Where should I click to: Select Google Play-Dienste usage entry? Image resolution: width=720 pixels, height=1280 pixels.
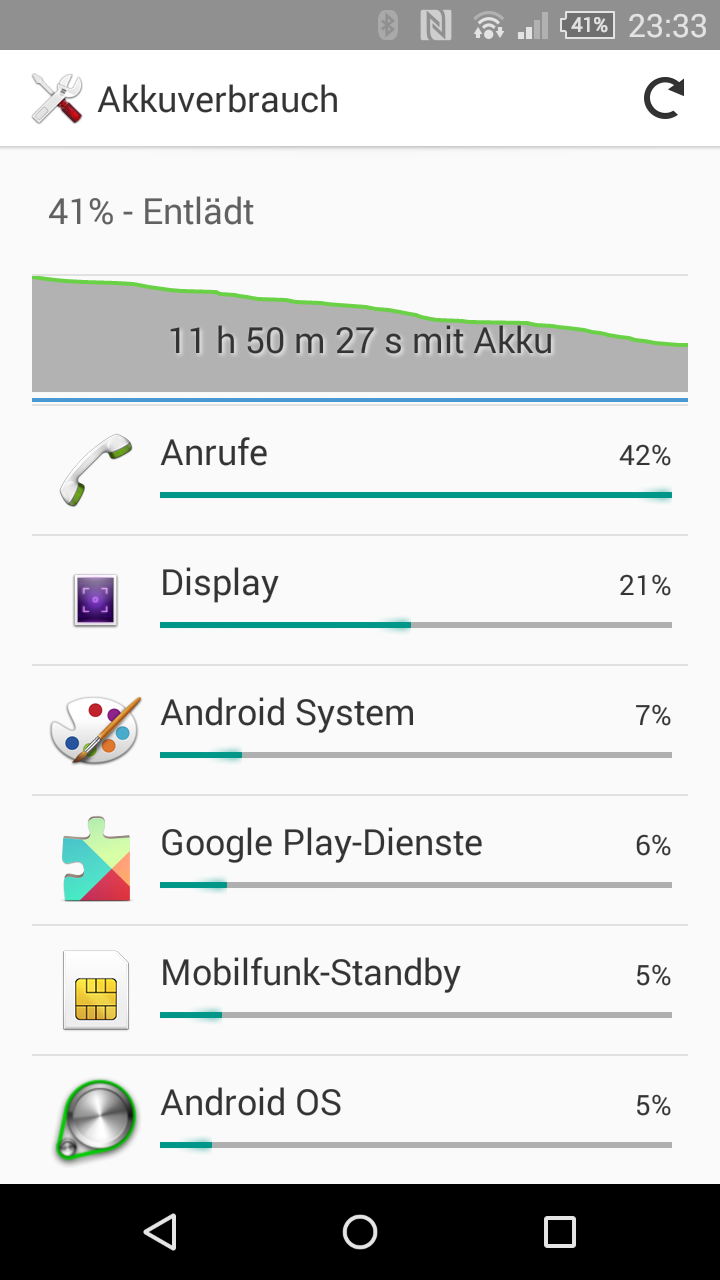[360, 860]
